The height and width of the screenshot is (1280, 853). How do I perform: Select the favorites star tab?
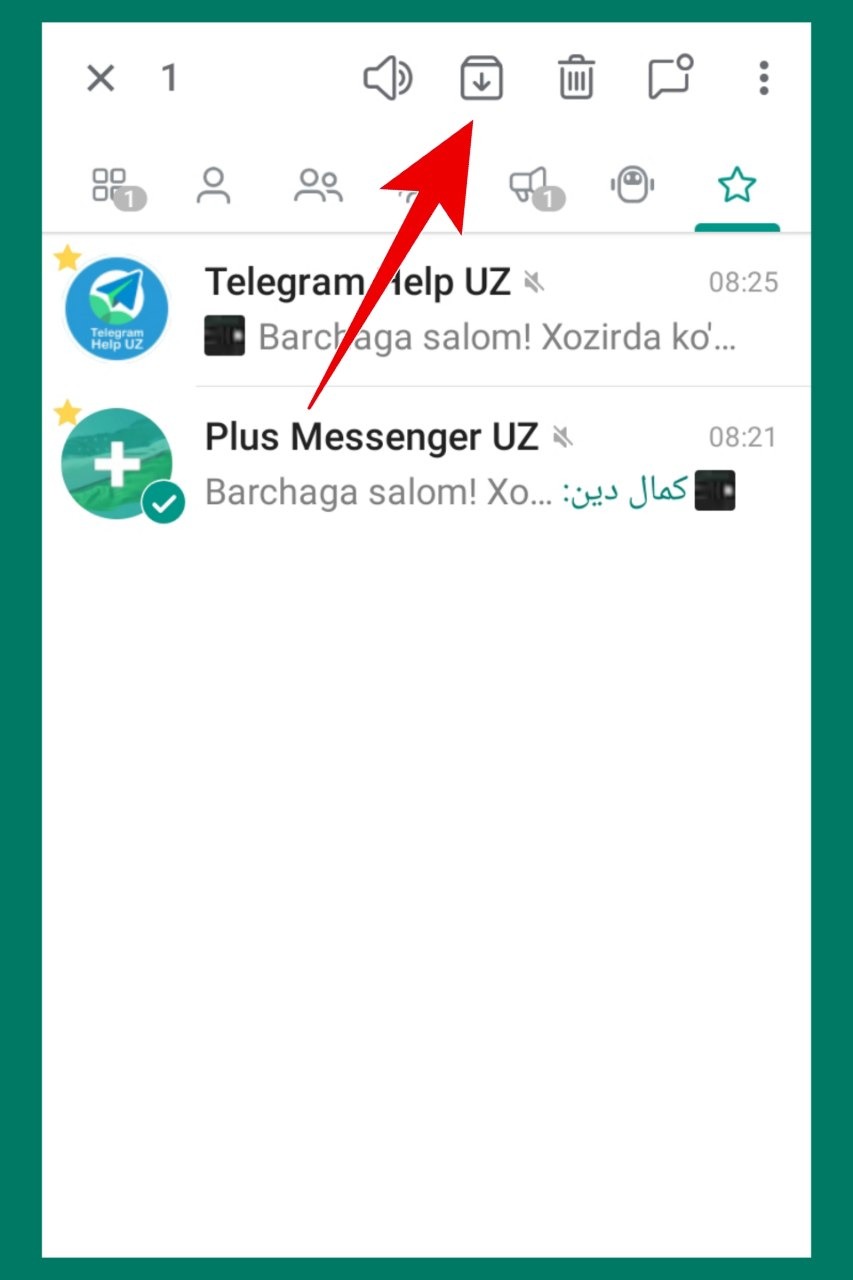[x=736, y=185]
